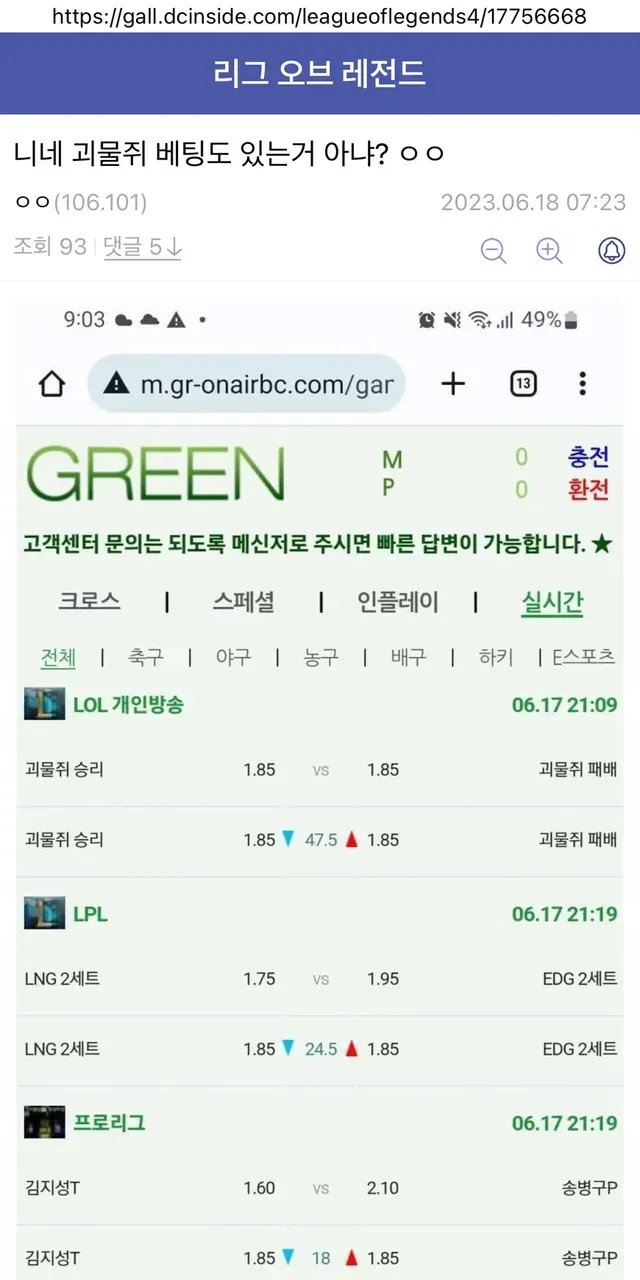Tap the zoom-out magnifier icon
The image size is (640, 1280).
click(493, 250)
